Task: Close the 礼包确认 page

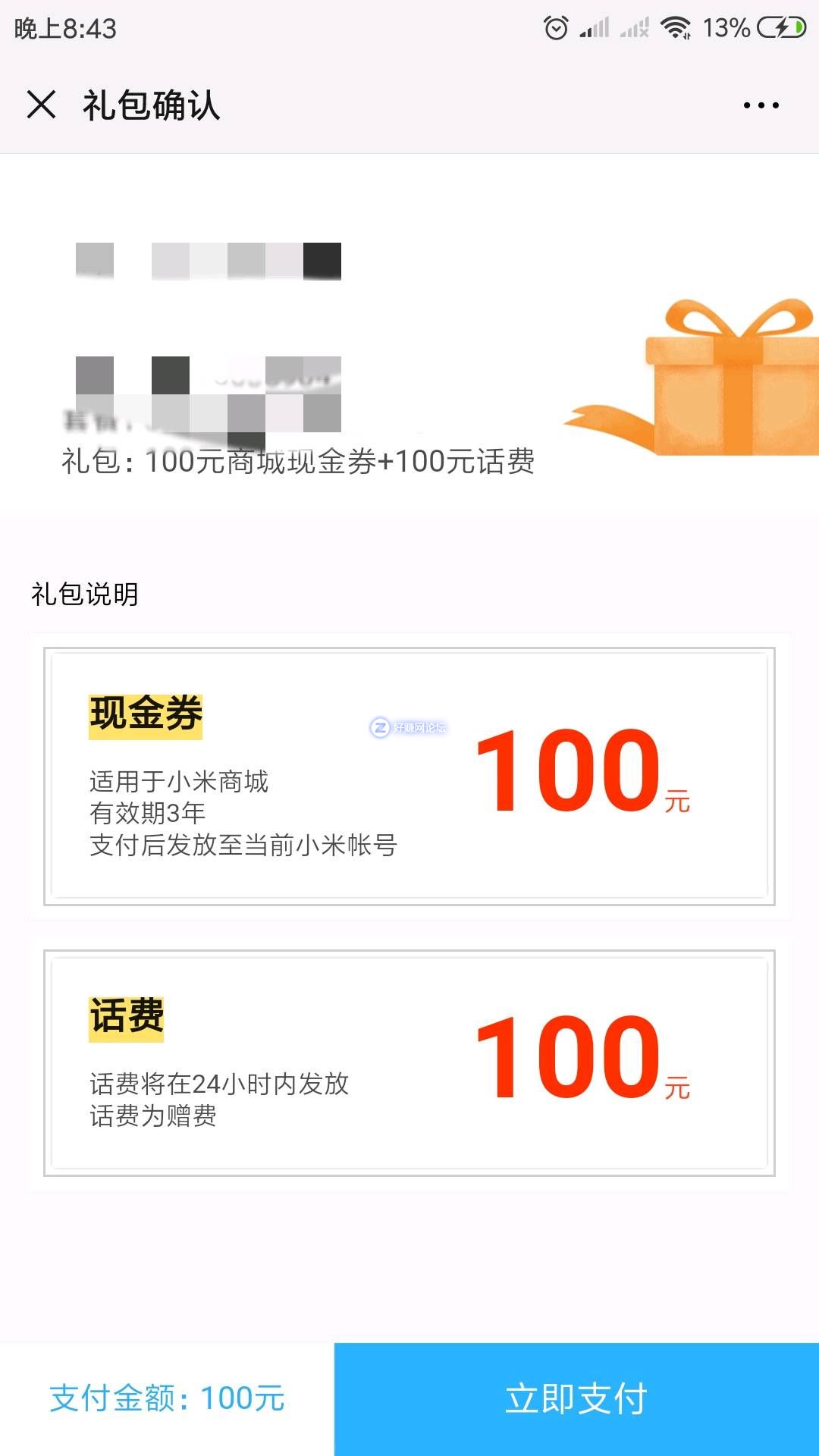Action: coord(42,105)
